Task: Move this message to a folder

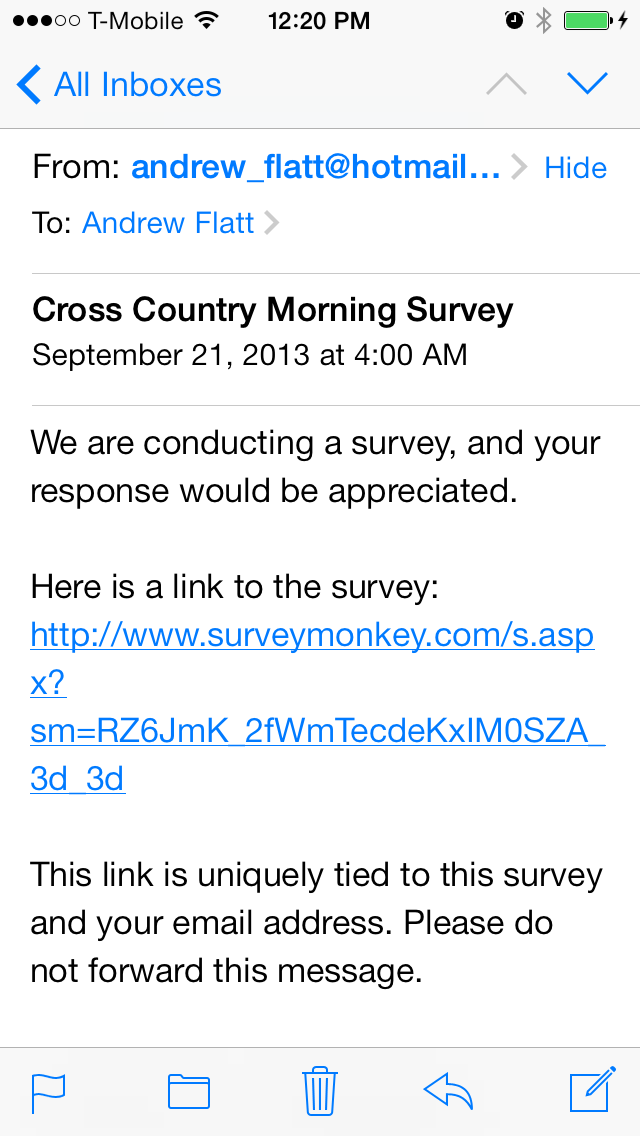Action: [x=188, y=1091]
